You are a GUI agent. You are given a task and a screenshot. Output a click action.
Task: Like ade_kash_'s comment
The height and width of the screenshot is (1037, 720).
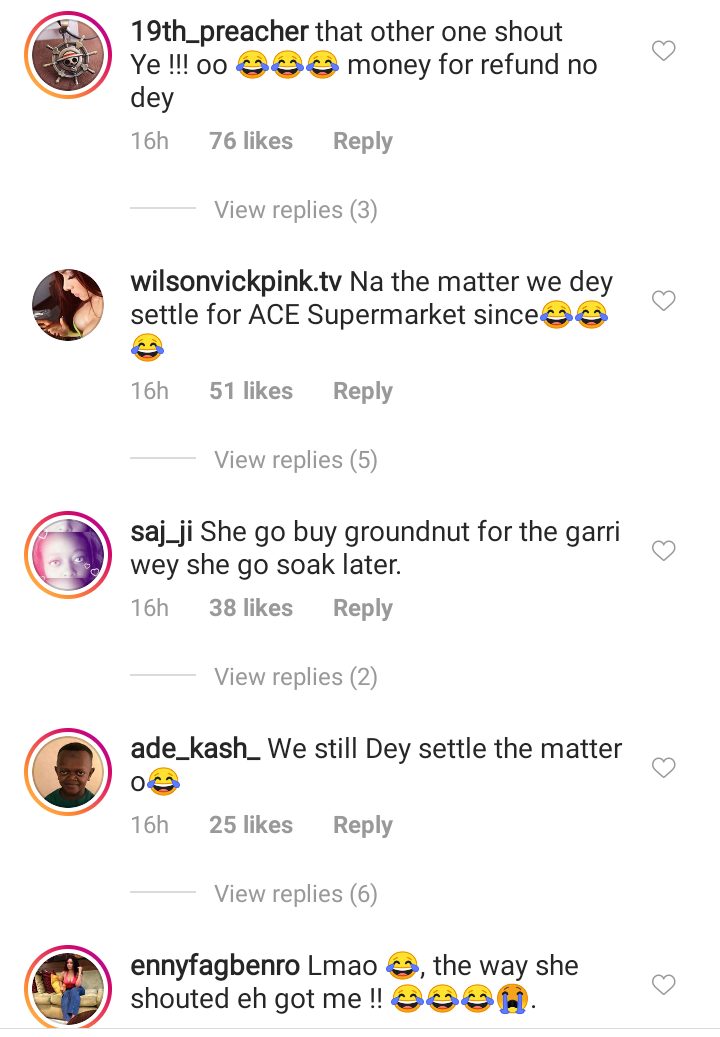coord(663,767)
